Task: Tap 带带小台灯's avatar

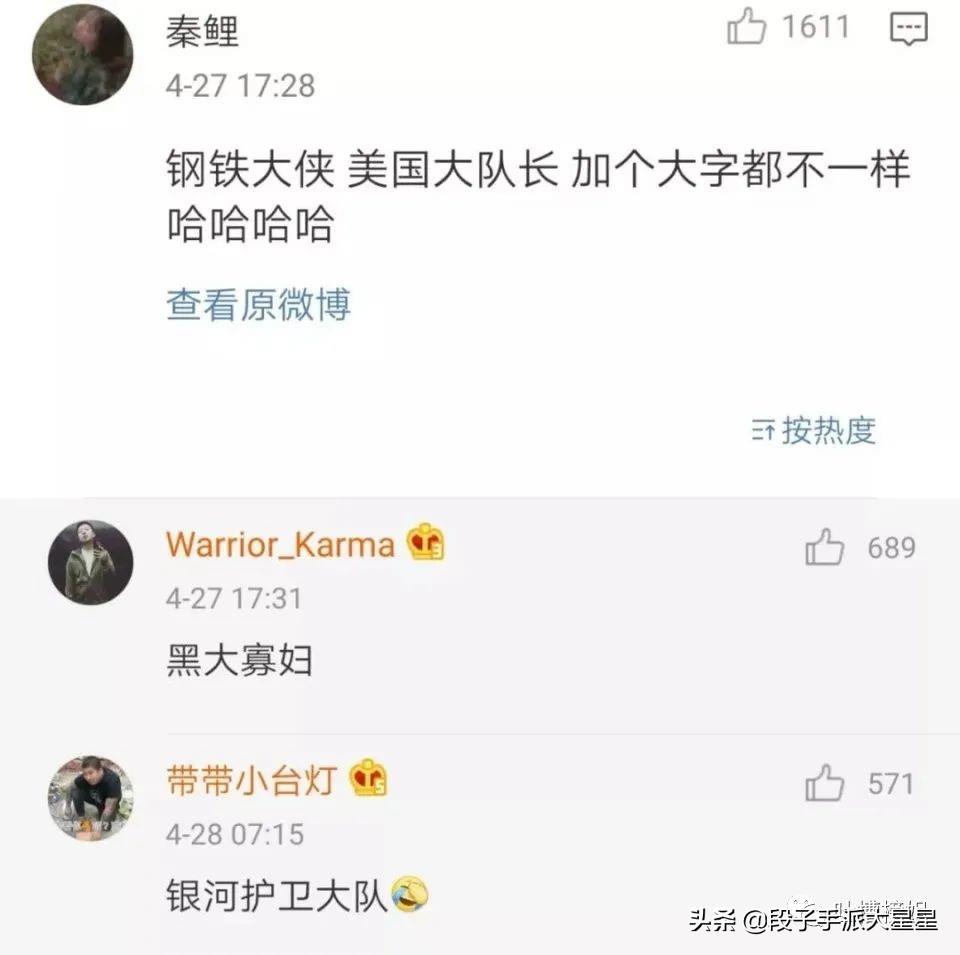Action: [90, 797]
